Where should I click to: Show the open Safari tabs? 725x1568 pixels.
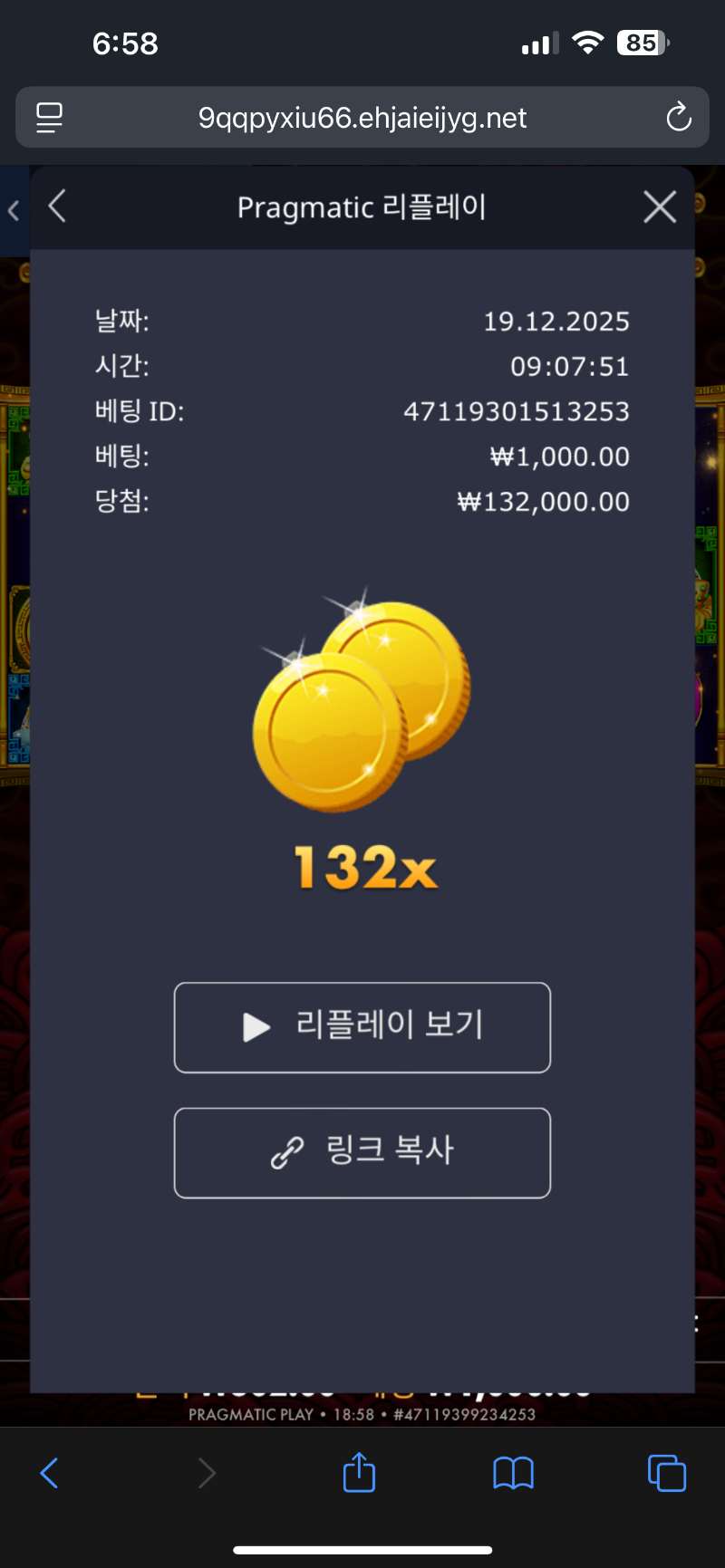tap(666, 1473)
